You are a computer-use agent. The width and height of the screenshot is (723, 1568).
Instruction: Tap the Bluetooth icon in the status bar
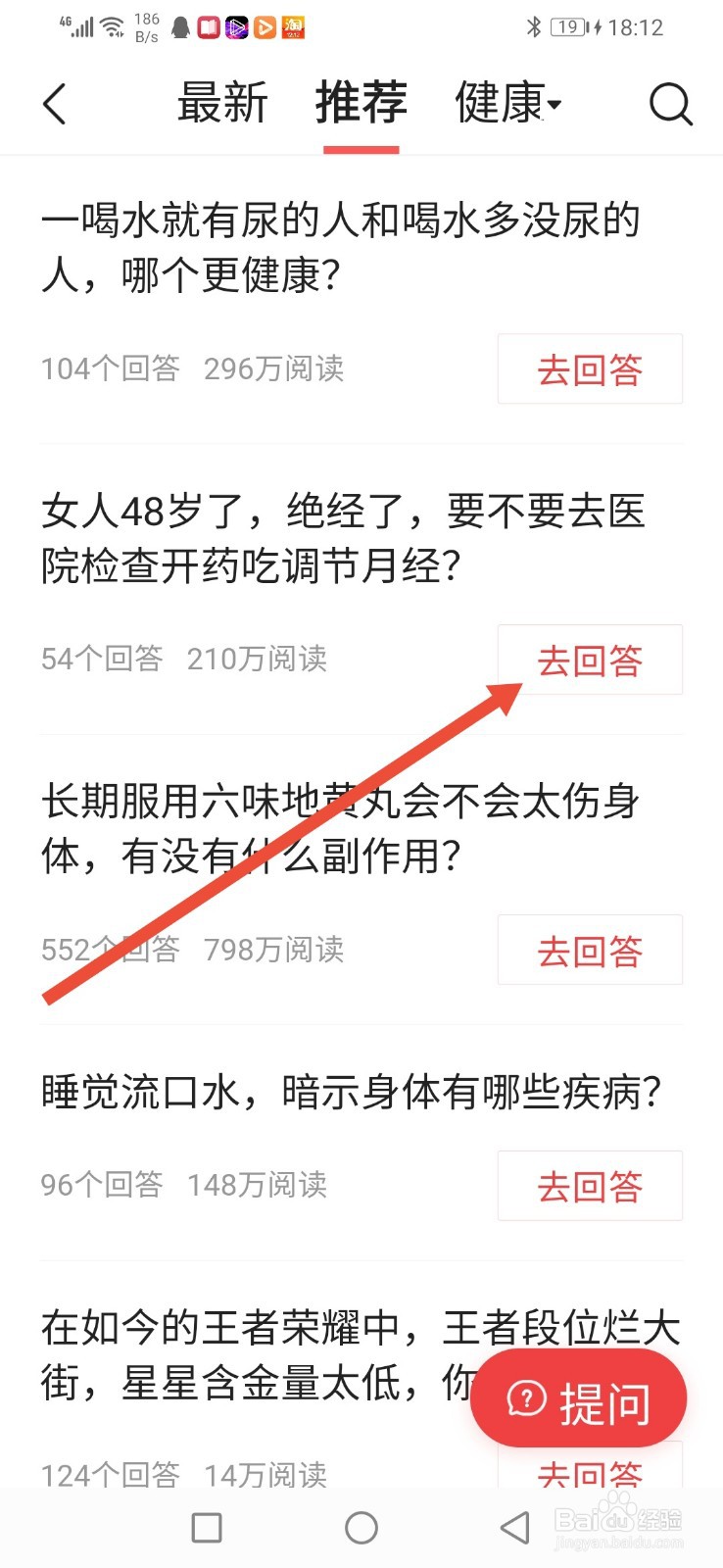click(534, 27)
